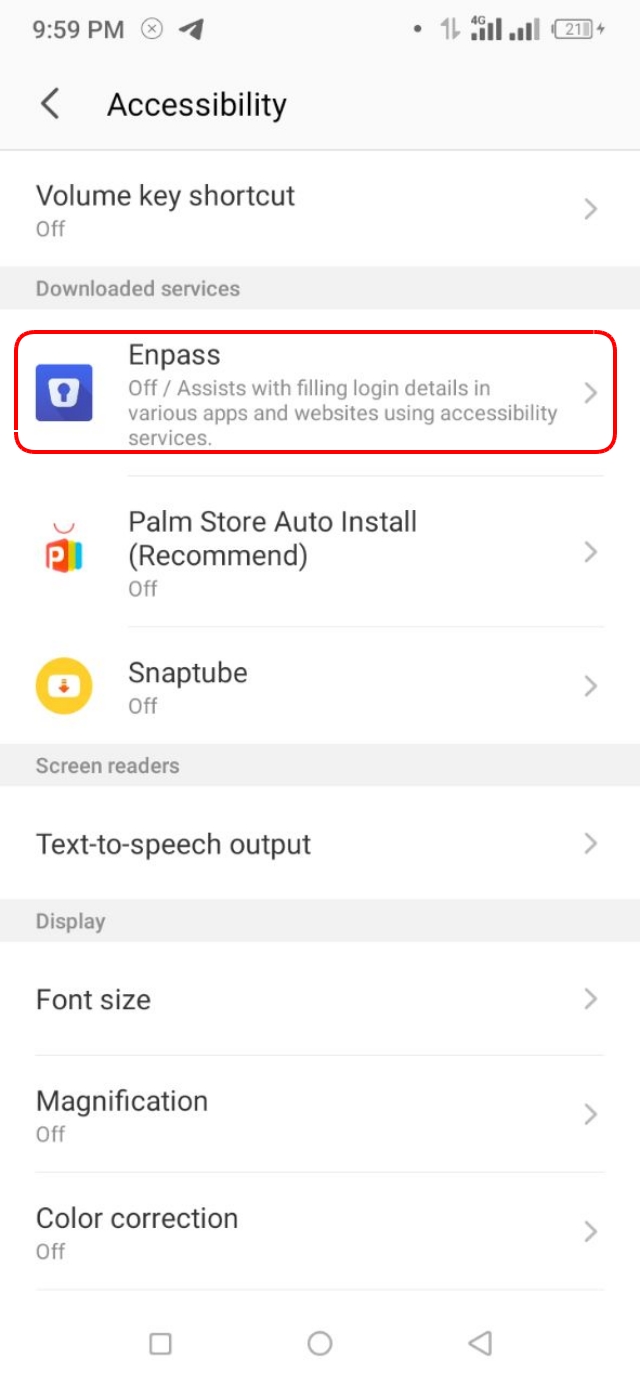
Task: Open Palm Store Auto Install service
Action: click(x=318, y=552)
